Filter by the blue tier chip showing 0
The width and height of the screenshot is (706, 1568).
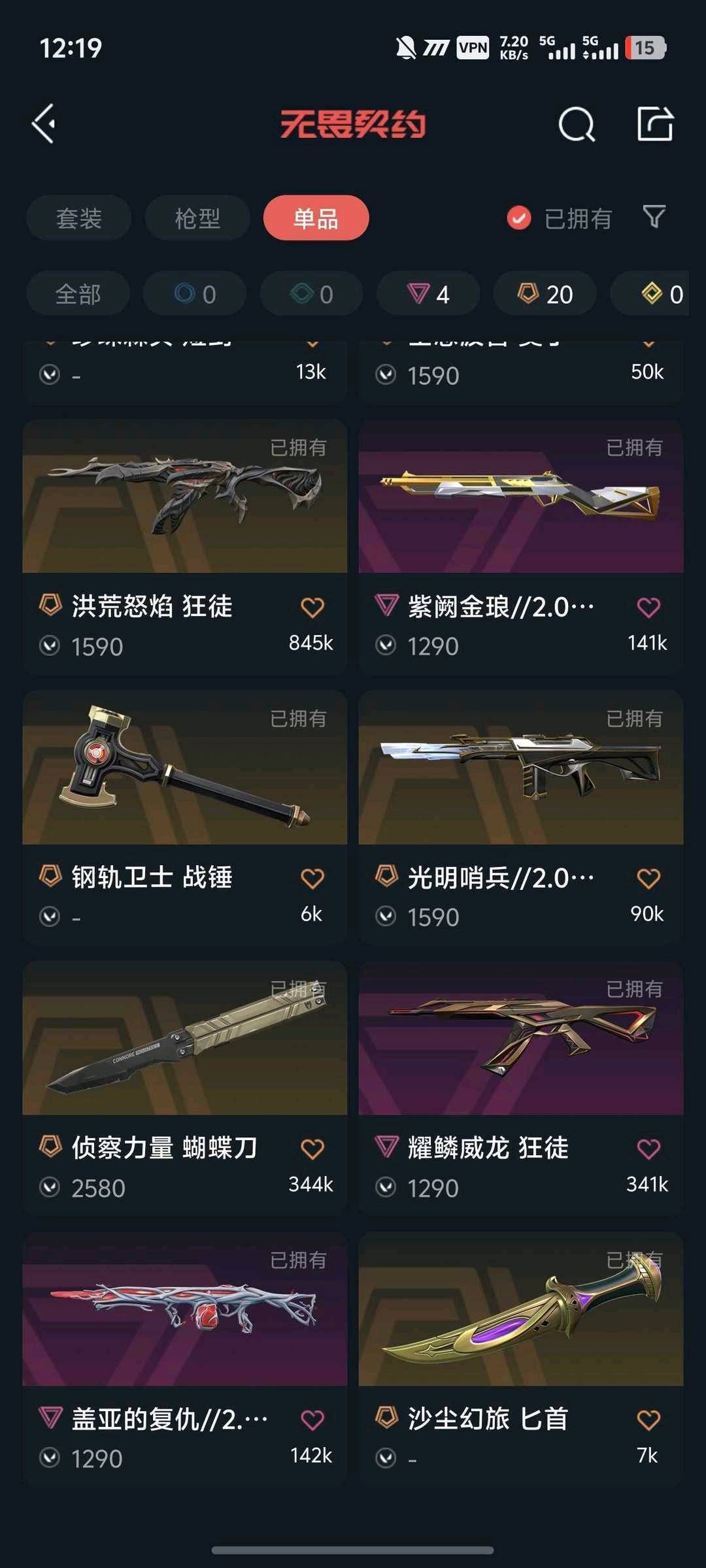[x=195, y=294]
